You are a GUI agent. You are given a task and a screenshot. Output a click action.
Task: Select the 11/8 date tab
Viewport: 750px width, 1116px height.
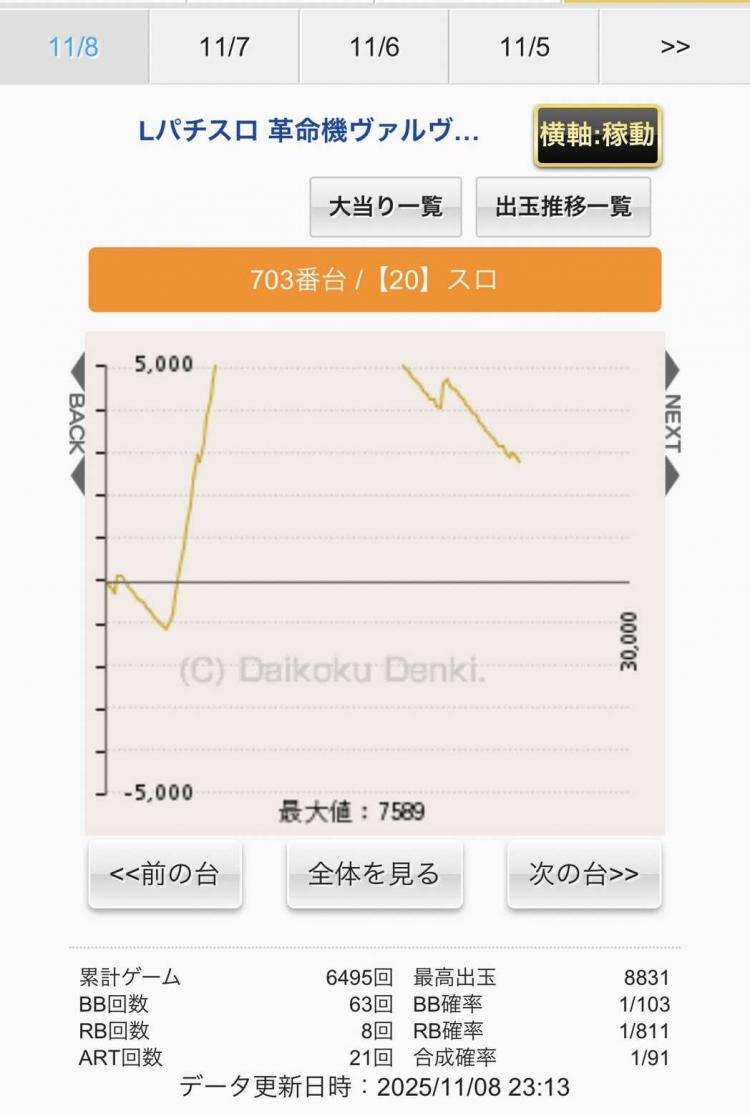74,47
